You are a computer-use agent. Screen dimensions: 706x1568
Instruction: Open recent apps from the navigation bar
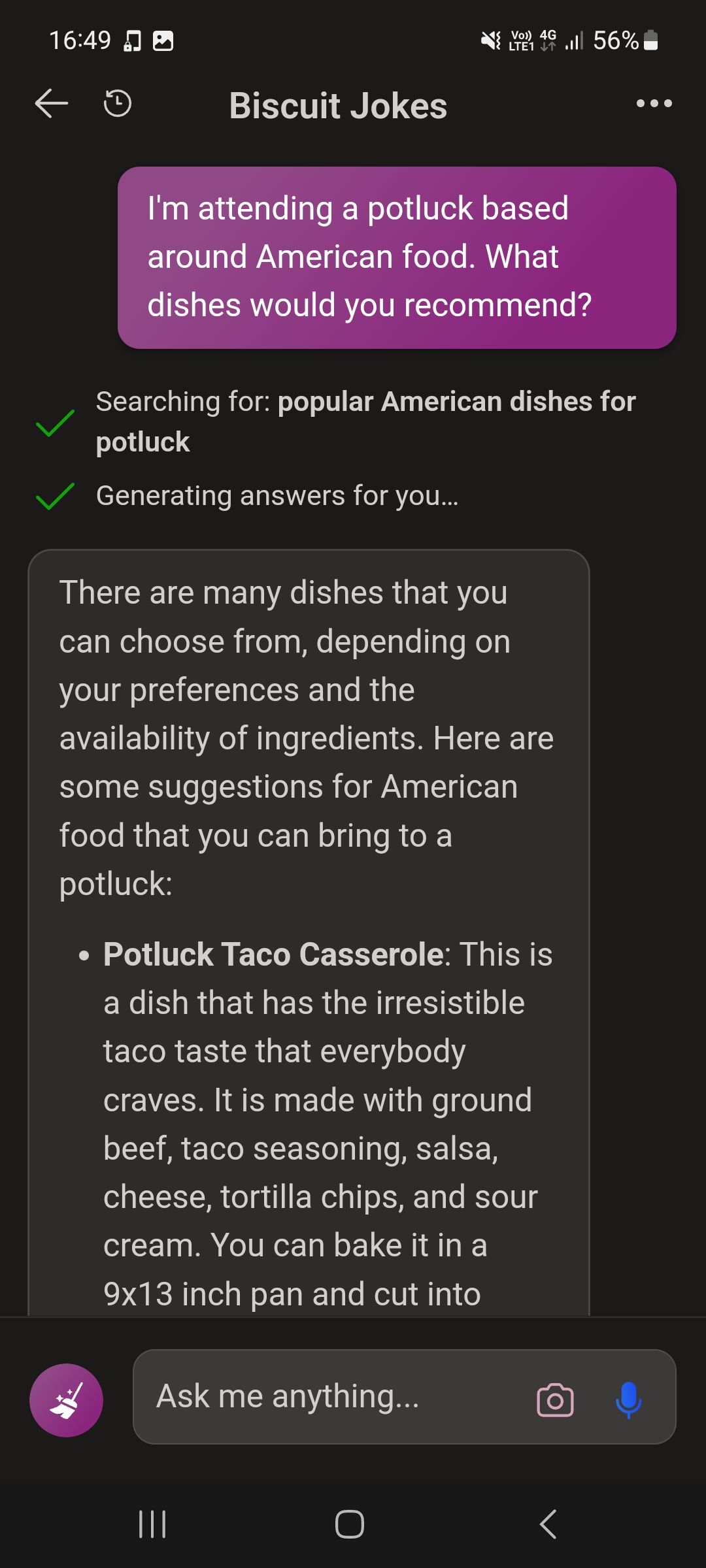coord(152,1524)
